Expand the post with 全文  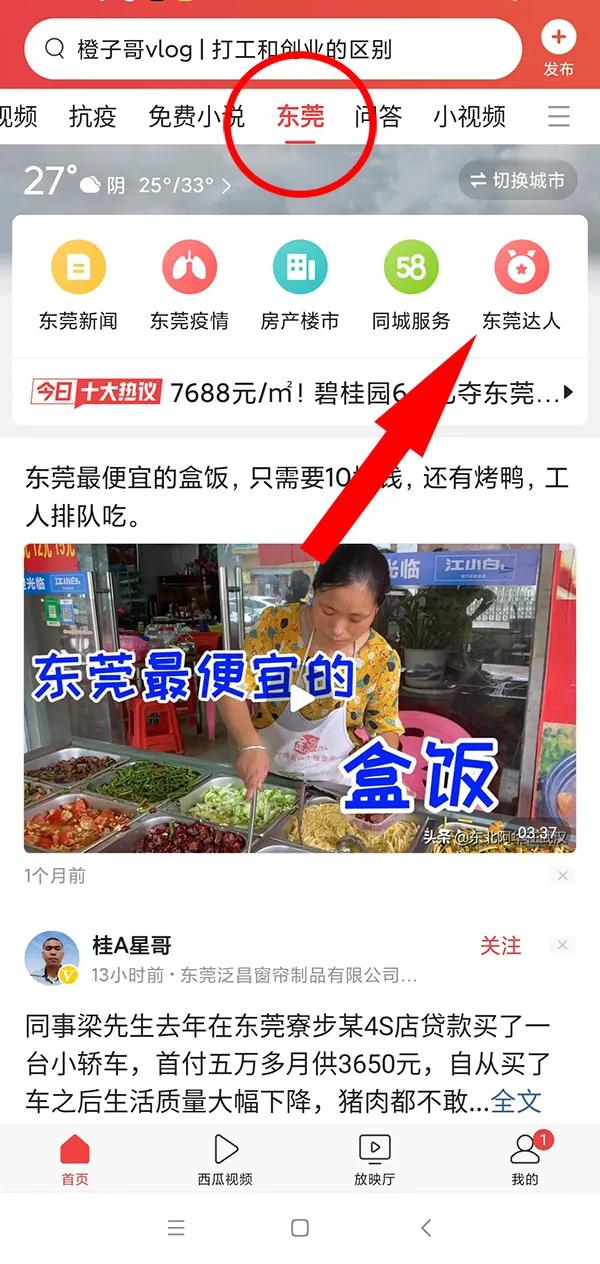point(516,1101)
